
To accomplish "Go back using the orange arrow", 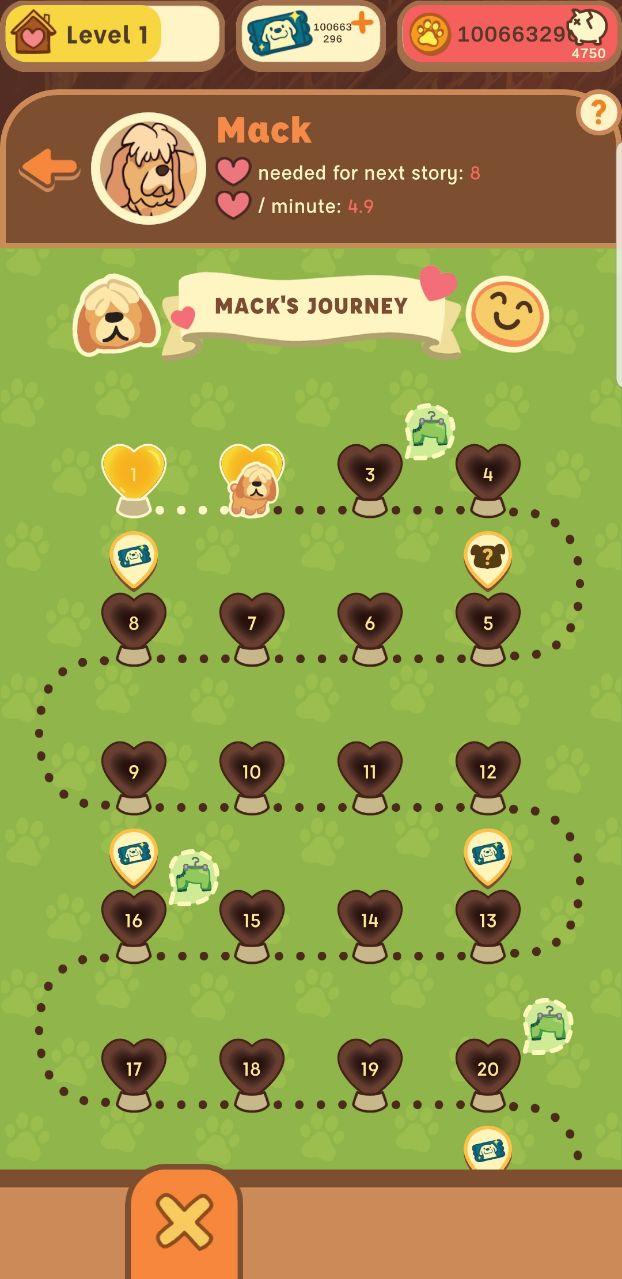I will (x=49, y=168).
